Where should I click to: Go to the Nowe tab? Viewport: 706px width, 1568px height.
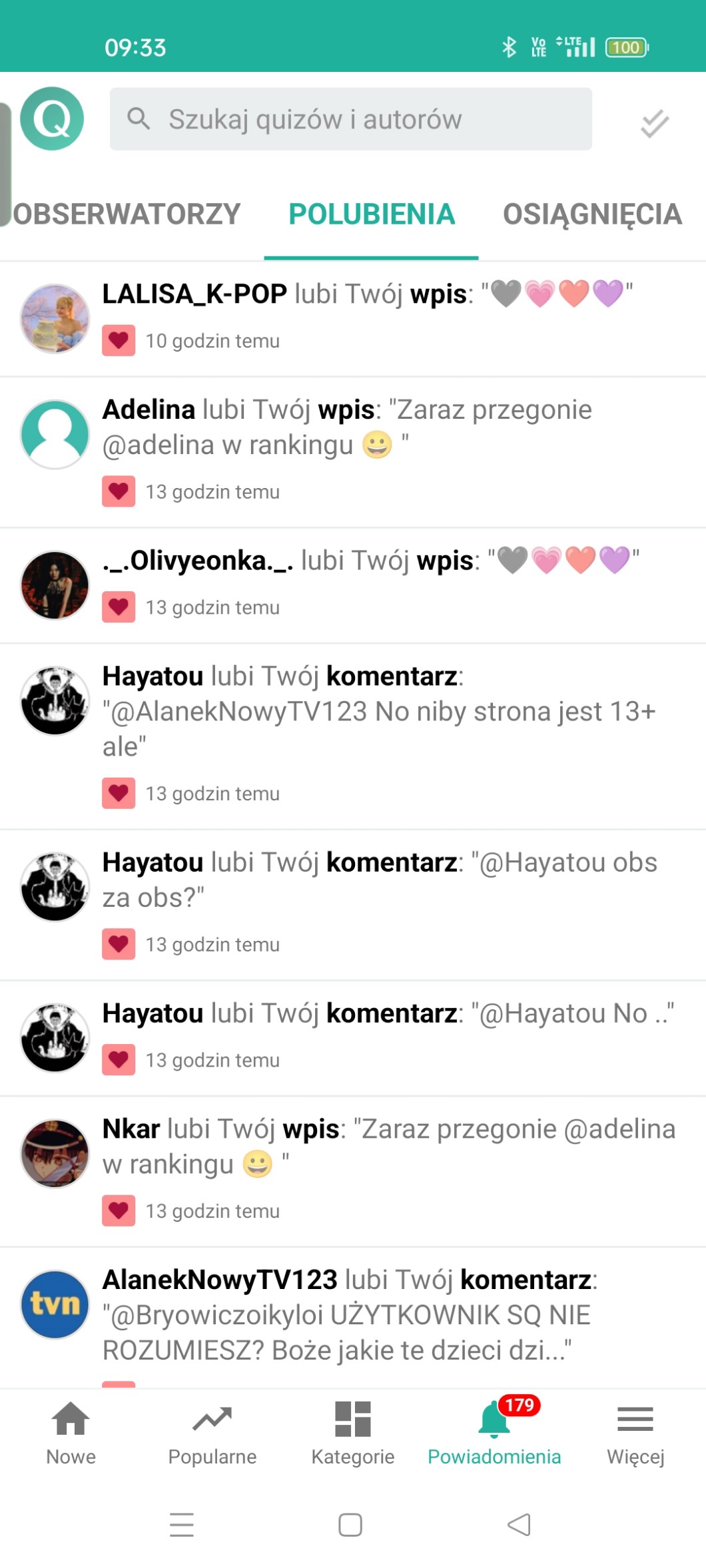[x=71, y=1433]
